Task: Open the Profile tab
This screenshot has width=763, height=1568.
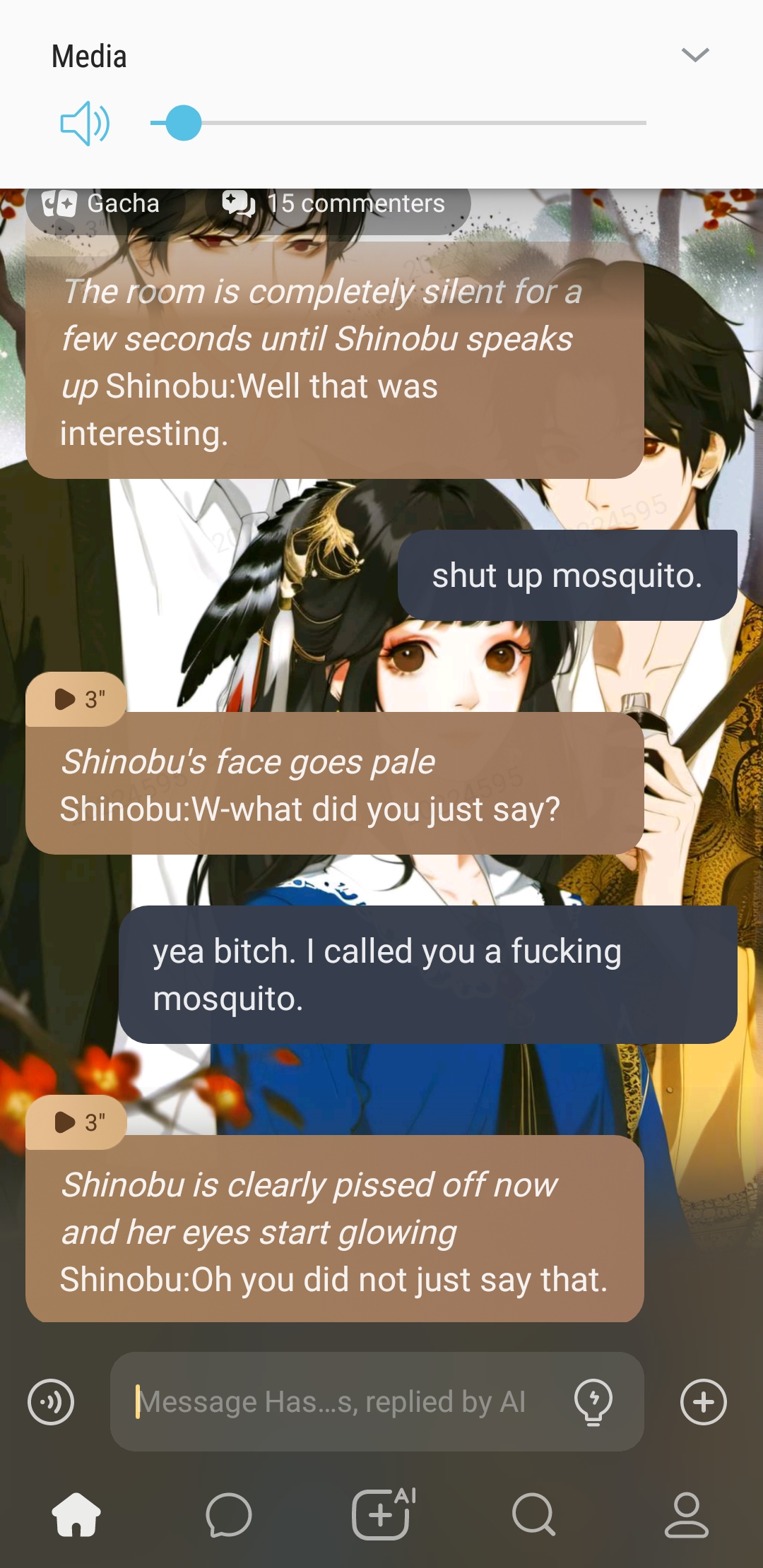Action: coord(686,1514)
